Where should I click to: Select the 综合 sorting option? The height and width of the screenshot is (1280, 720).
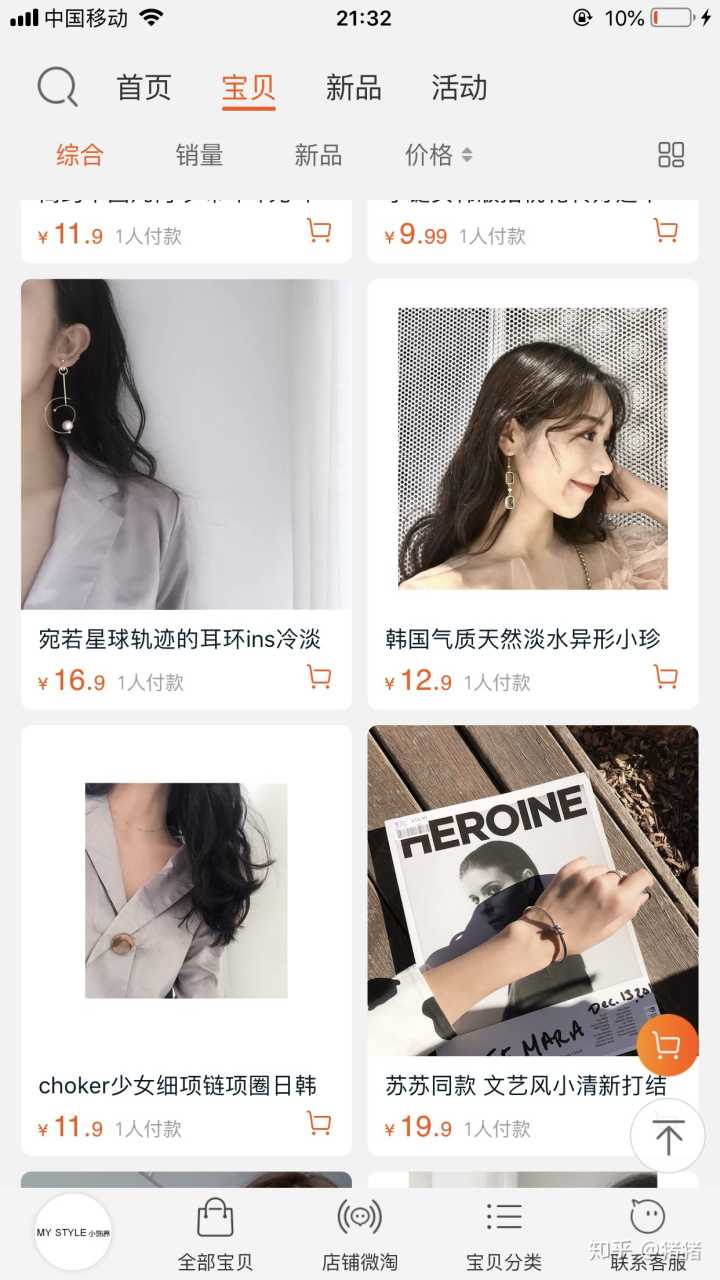pyautogui.click(x=80, y=155)
